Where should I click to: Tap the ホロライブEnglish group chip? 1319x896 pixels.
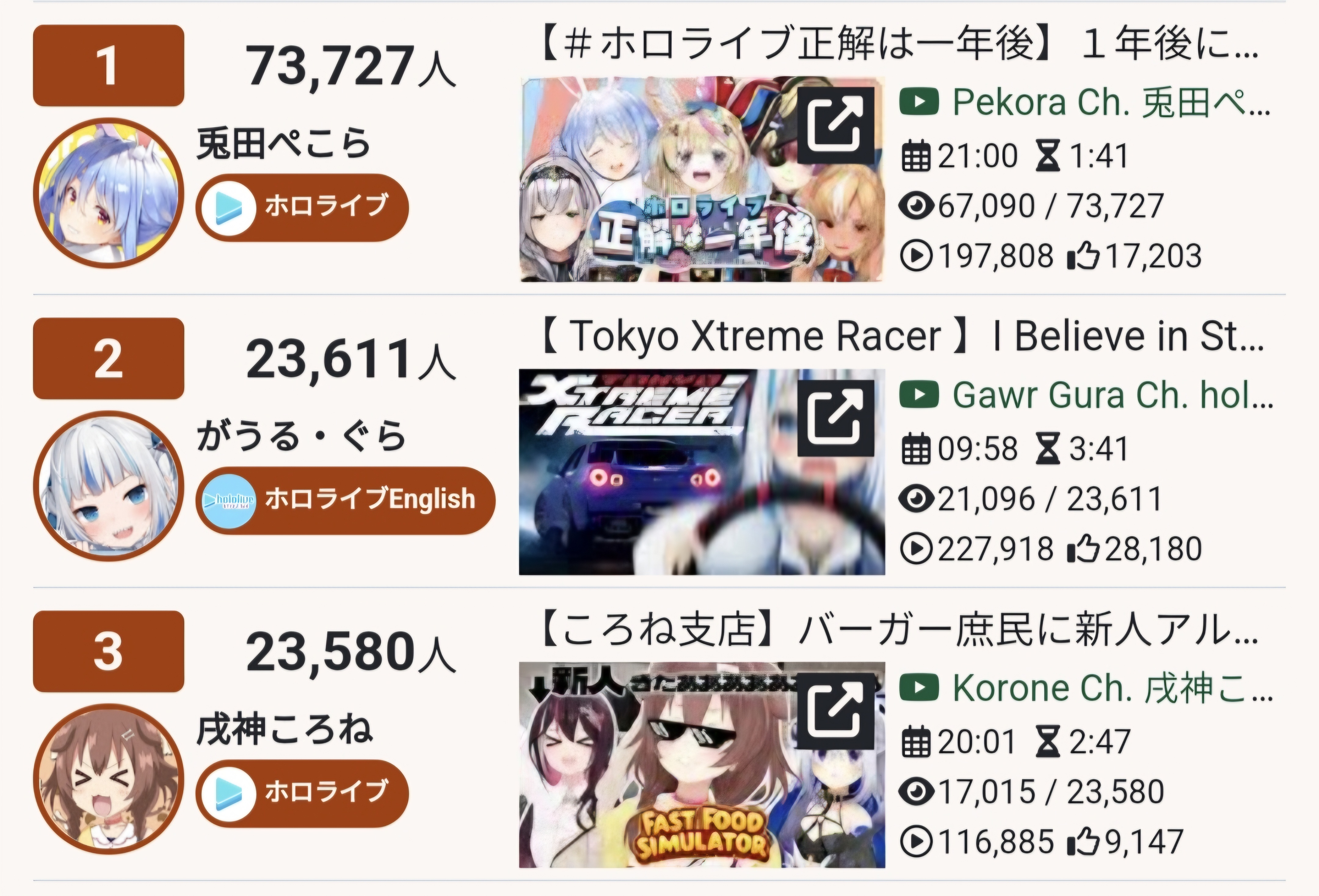[x=345, y=500]
